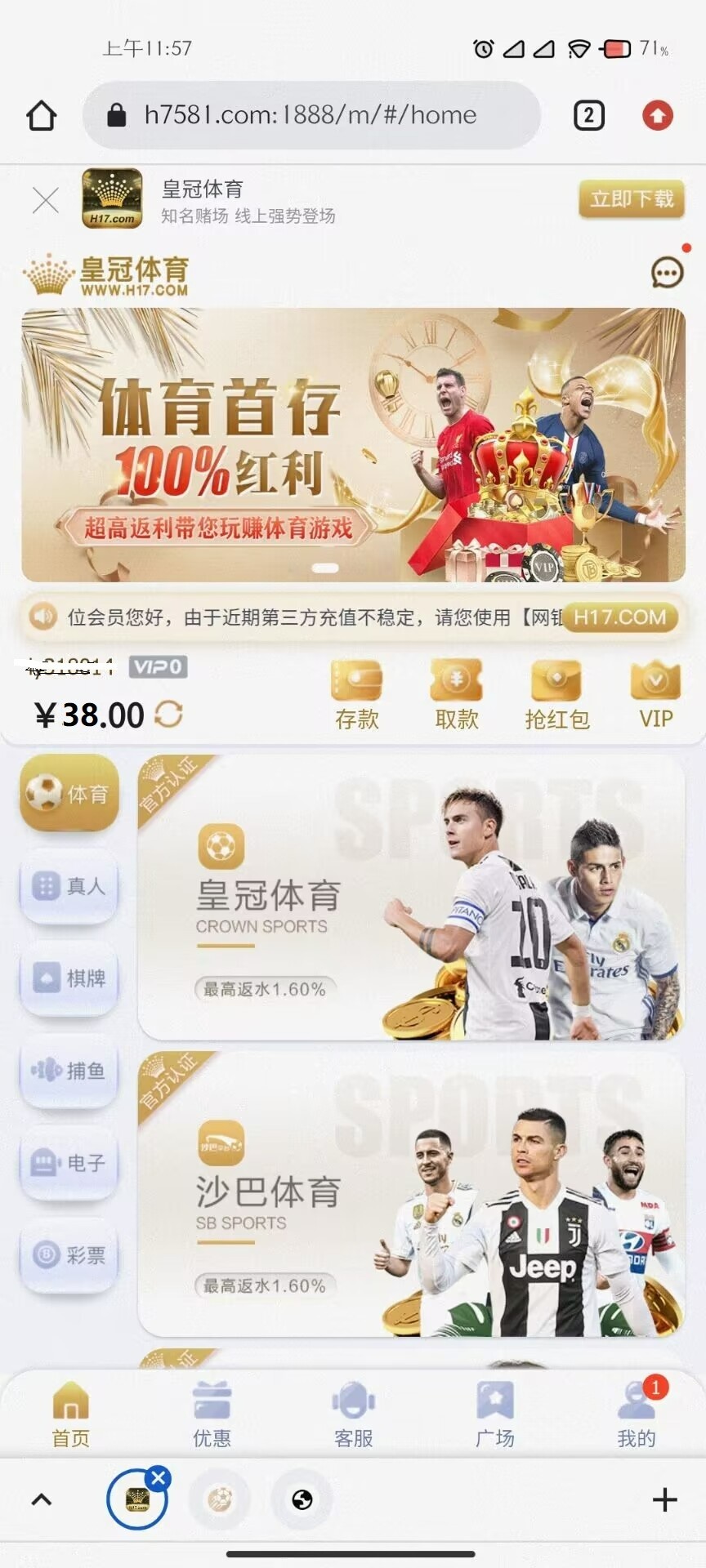Switch to the 客服 tab
Image resolution: width=706 pixels, height=1568 pixels.
pyautogui.click(x=353, y=1415)
